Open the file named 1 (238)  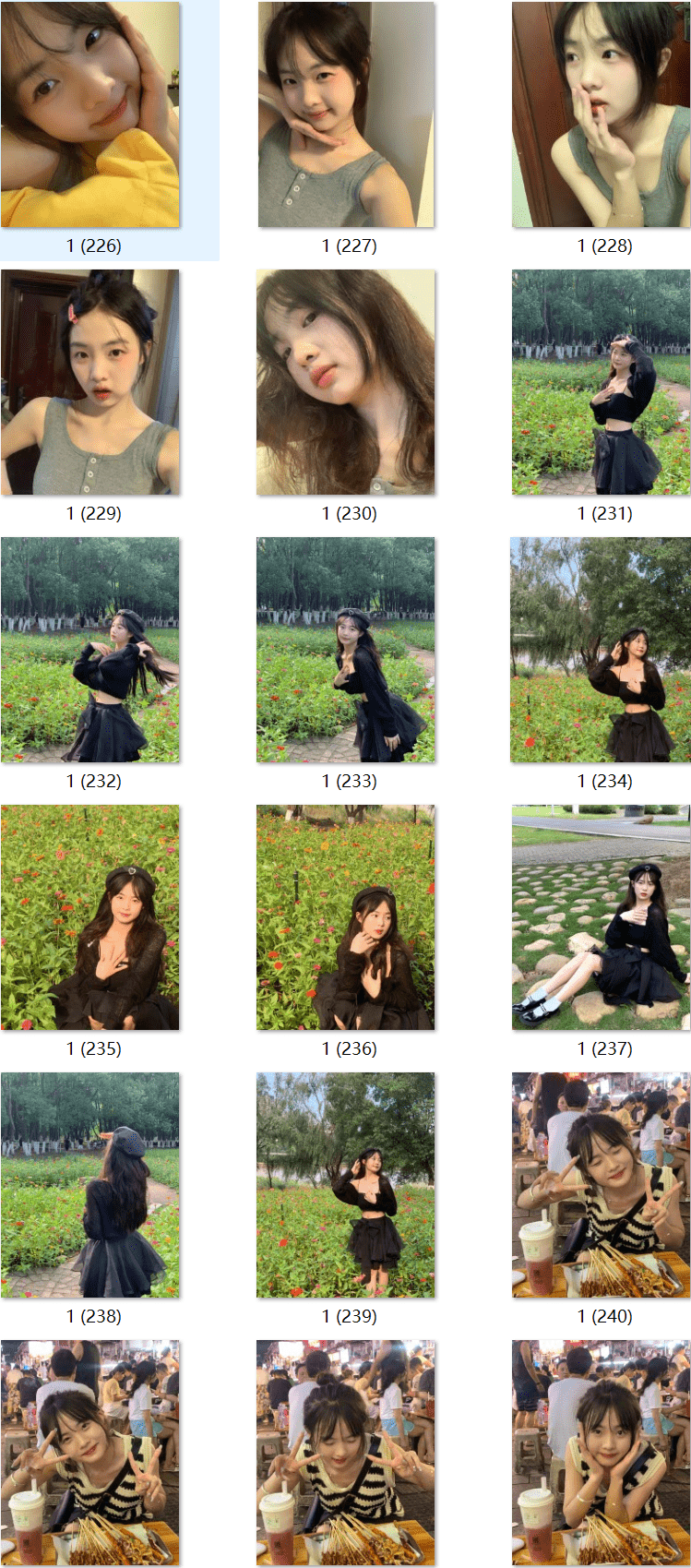click(x=90, y=1185)
